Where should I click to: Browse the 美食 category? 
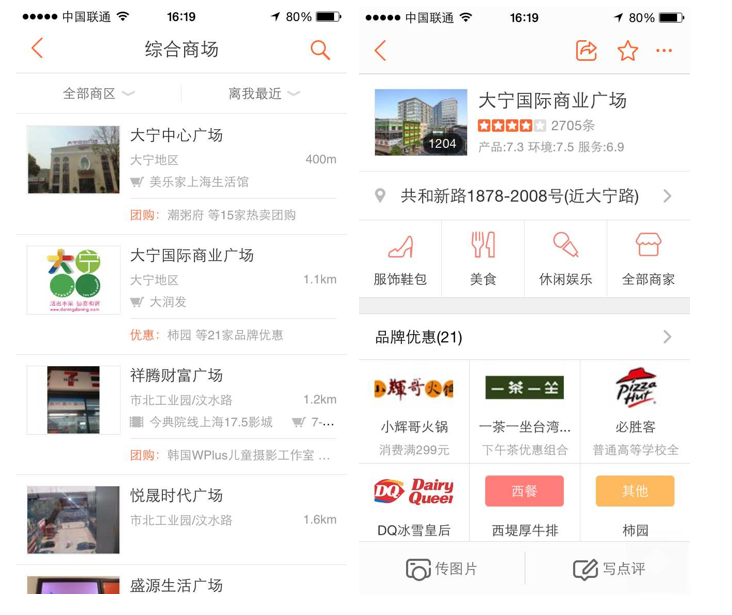click(483, 259)
